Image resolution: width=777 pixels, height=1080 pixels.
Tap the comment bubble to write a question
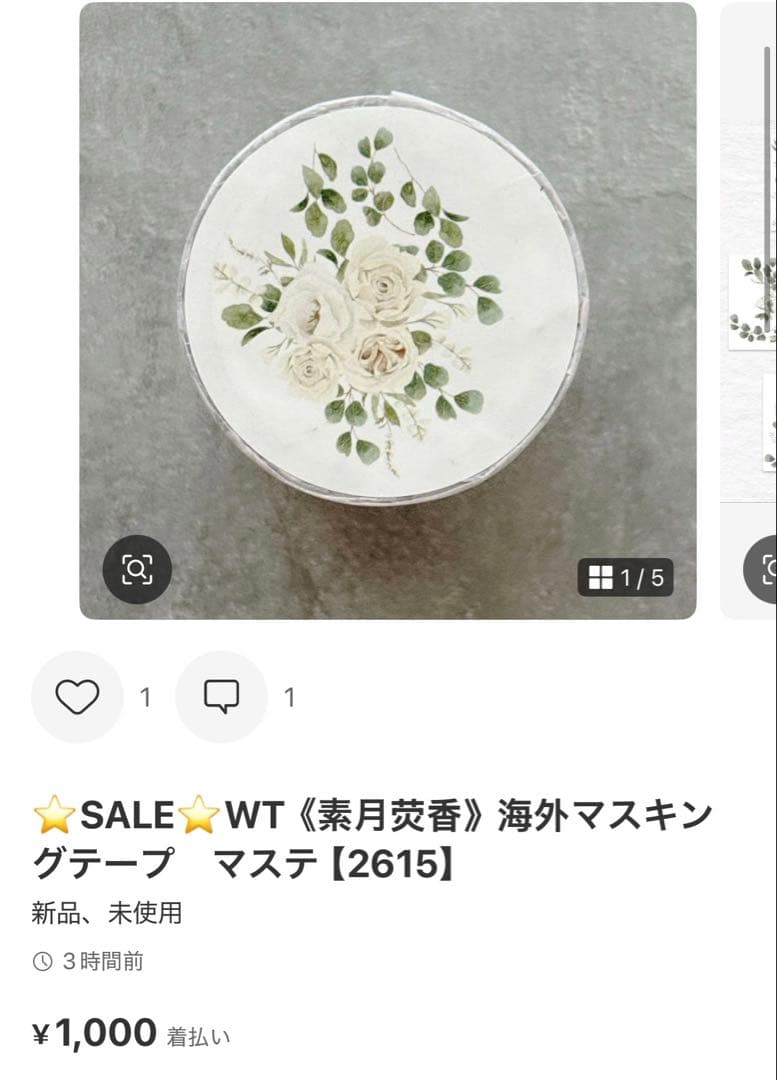pos(221,696)
